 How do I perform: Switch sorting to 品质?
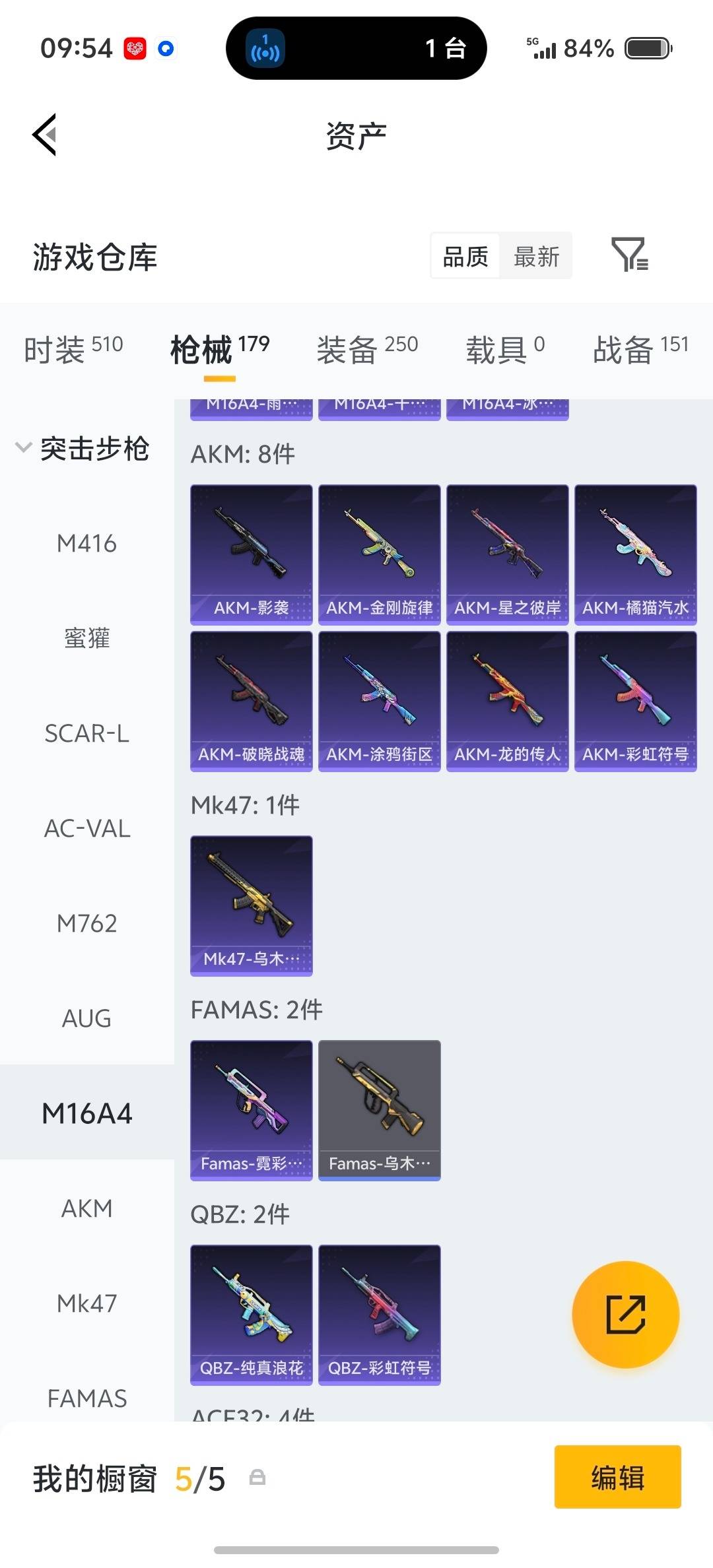[464, 256]
